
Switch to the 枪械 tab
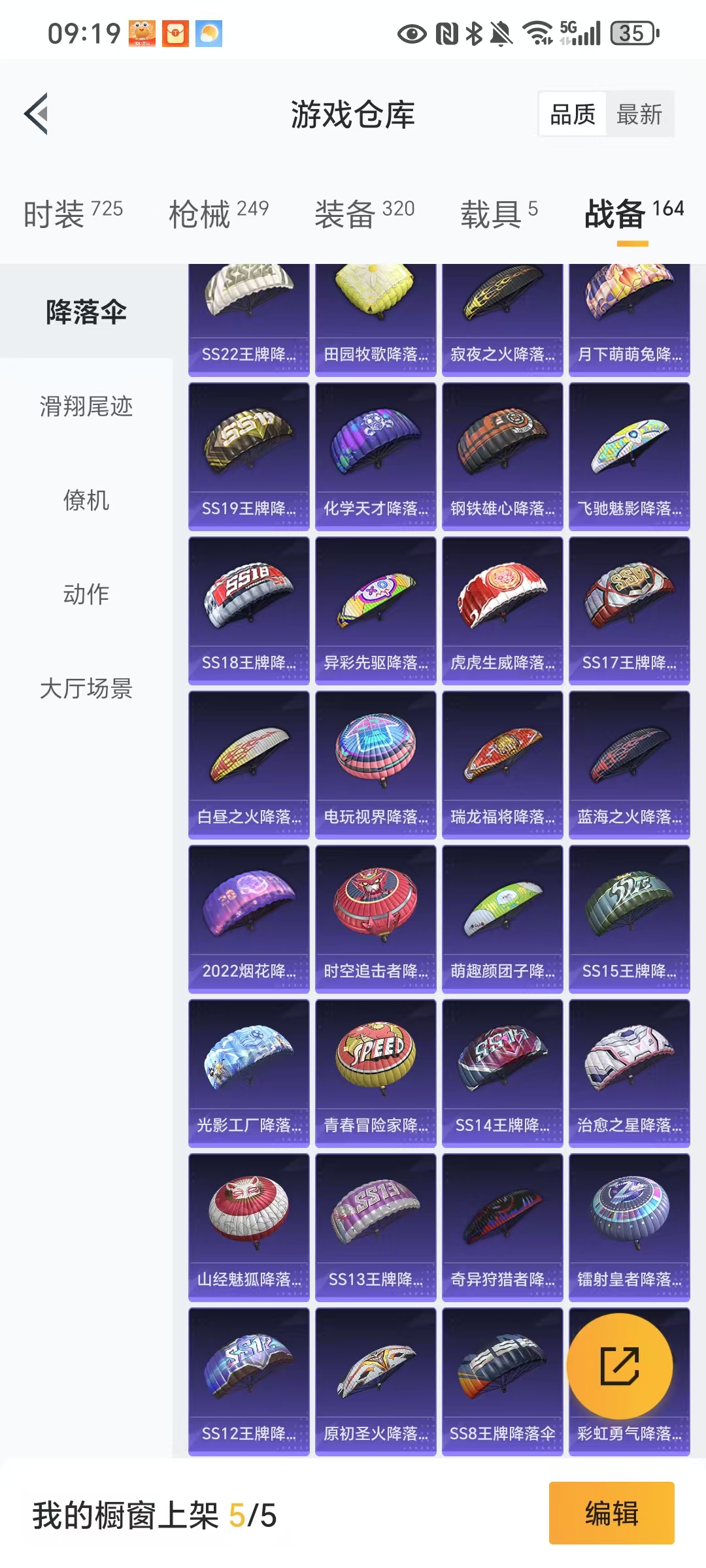coord(218,214)
